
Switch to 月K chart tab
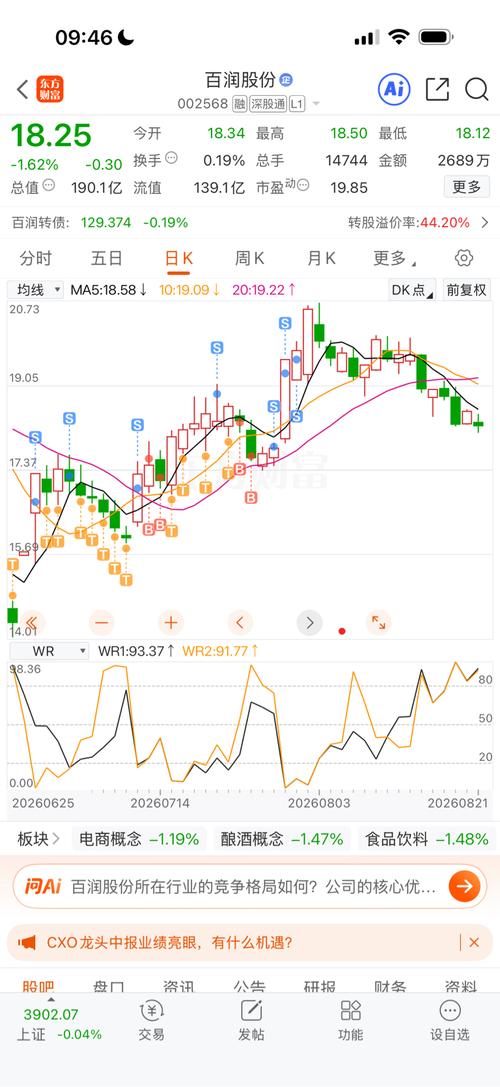coord(321,259)
